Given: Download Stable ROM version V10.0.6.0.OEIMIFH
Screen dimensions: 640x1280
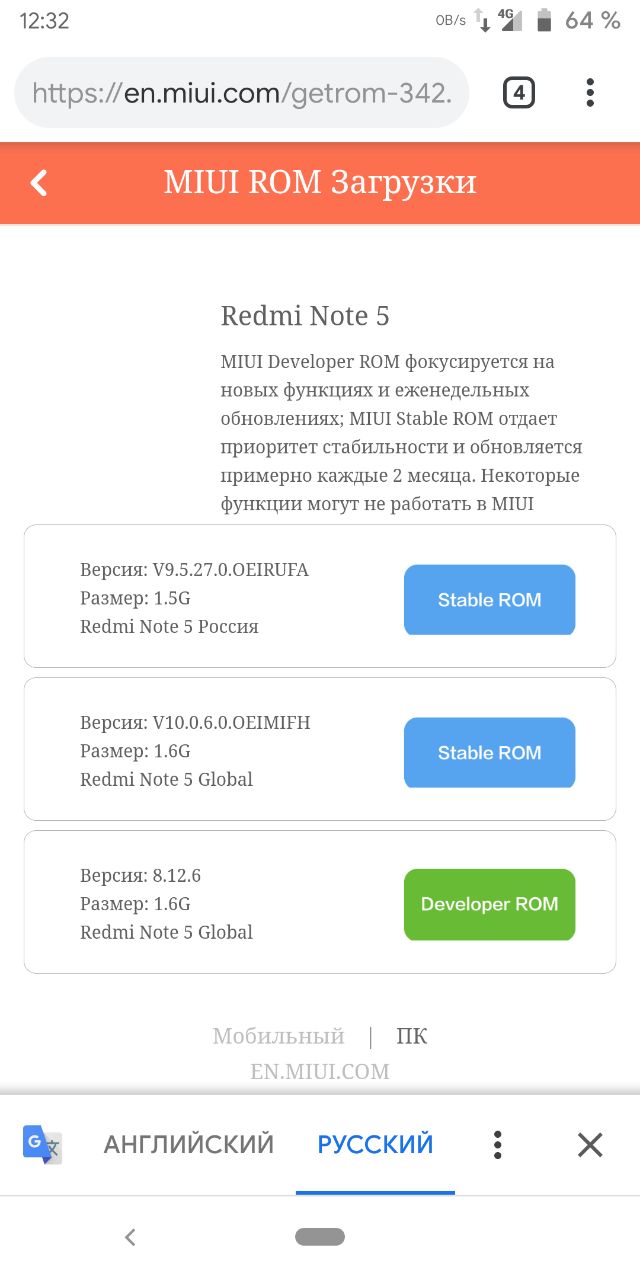Looking at the screenshot, I should [489, 753].
